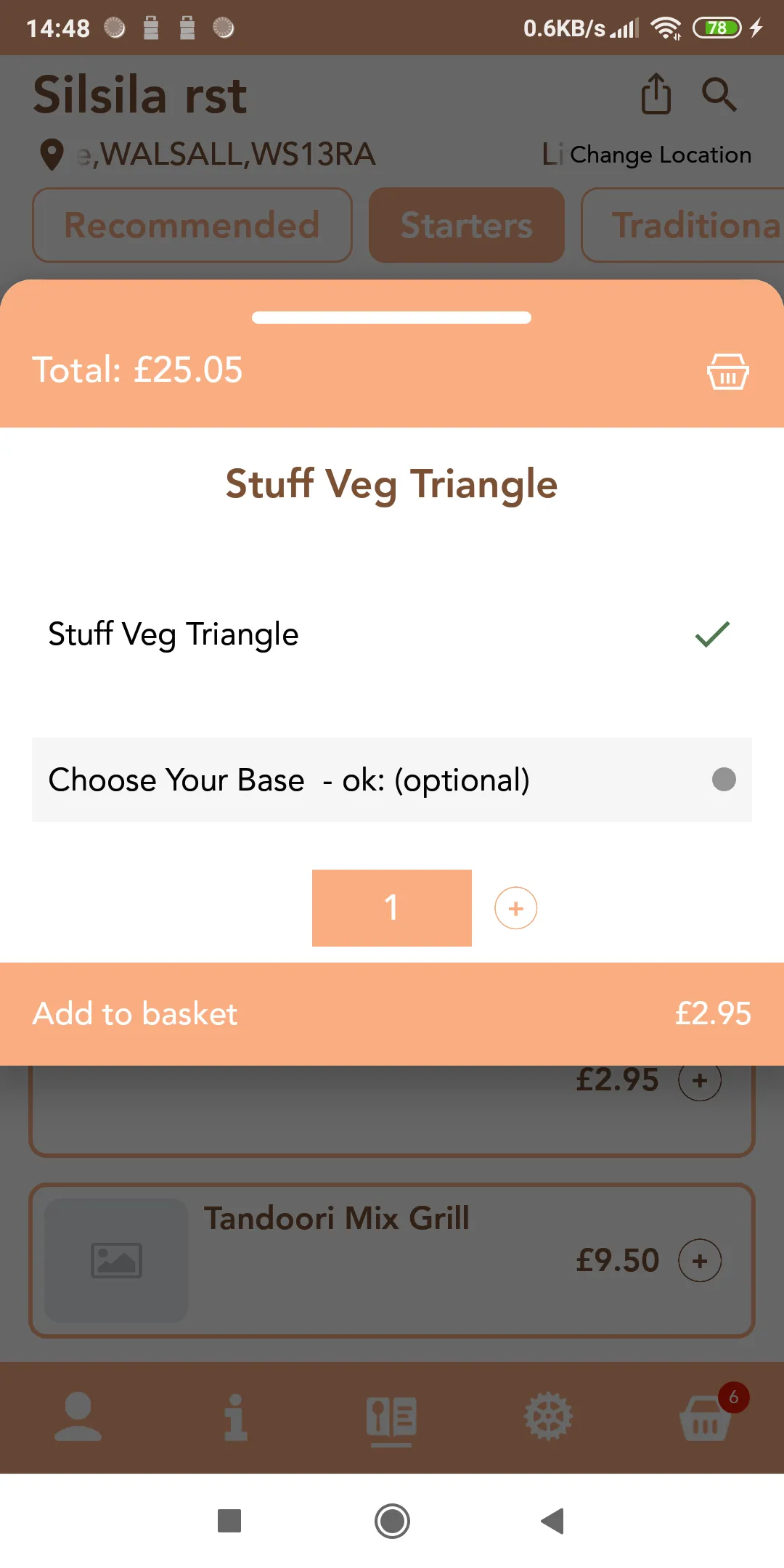Image resolution: width=784 pixels, height=1568 pixels.
Task: Open the settings gear tab
Action: pos(549,1417)
